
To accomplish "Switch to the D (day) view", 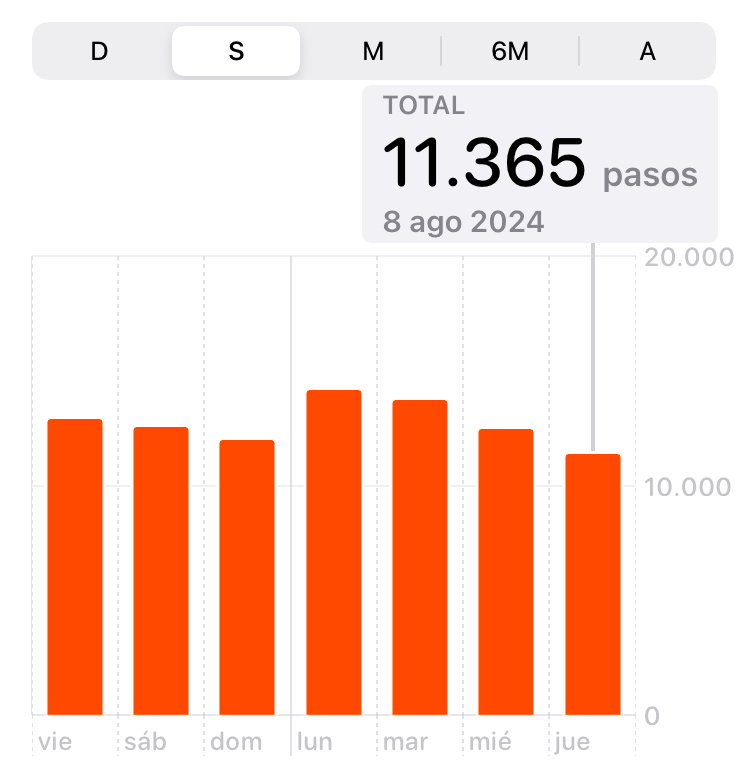I will tap(99, 51).
